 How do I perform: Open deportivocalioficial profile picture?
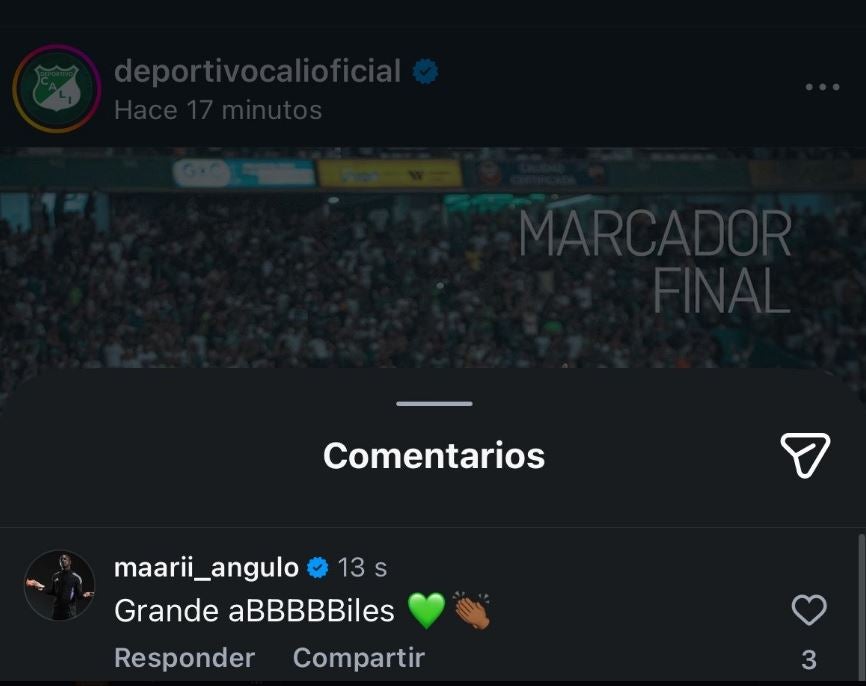tap(57, 88)
